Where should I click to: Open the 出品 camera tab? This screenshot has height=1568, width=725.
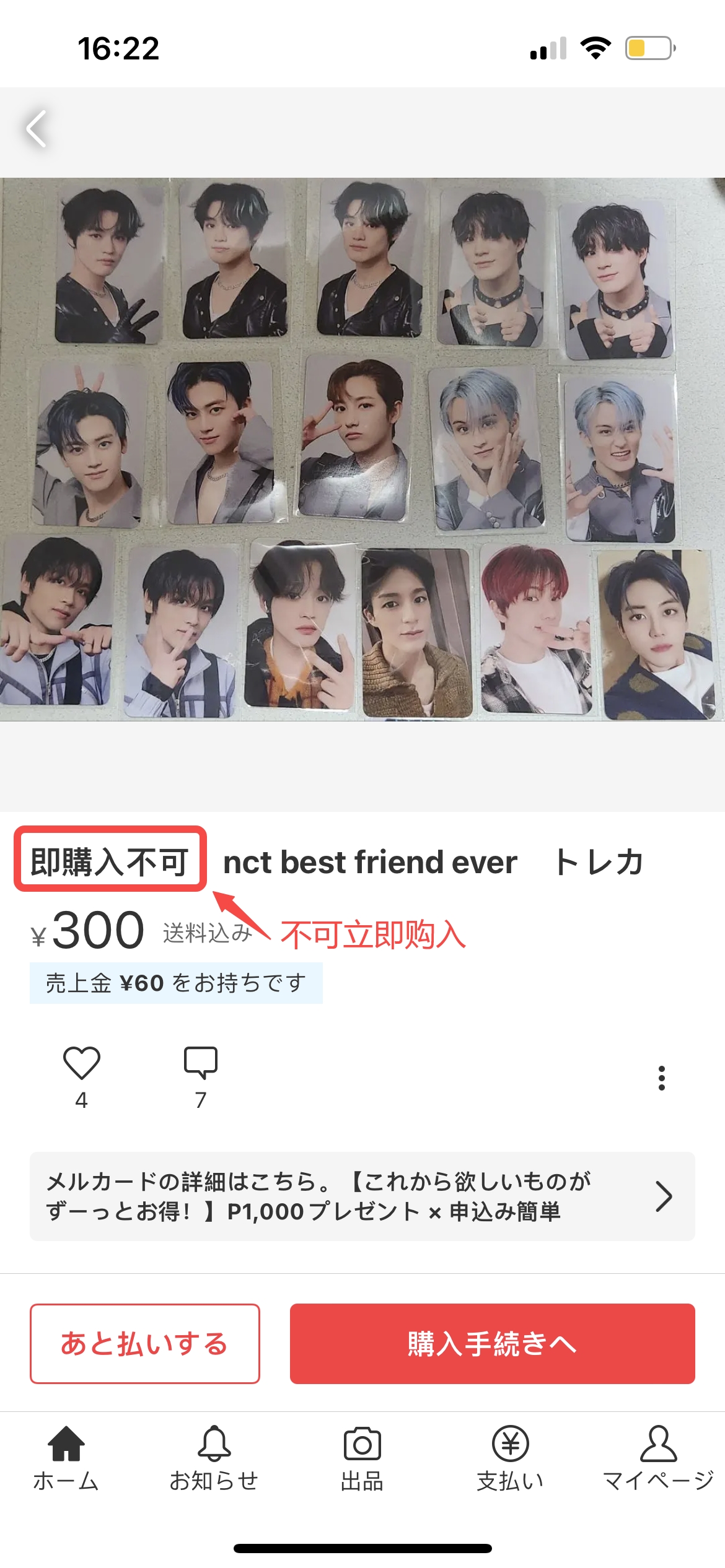point(362,1458)
